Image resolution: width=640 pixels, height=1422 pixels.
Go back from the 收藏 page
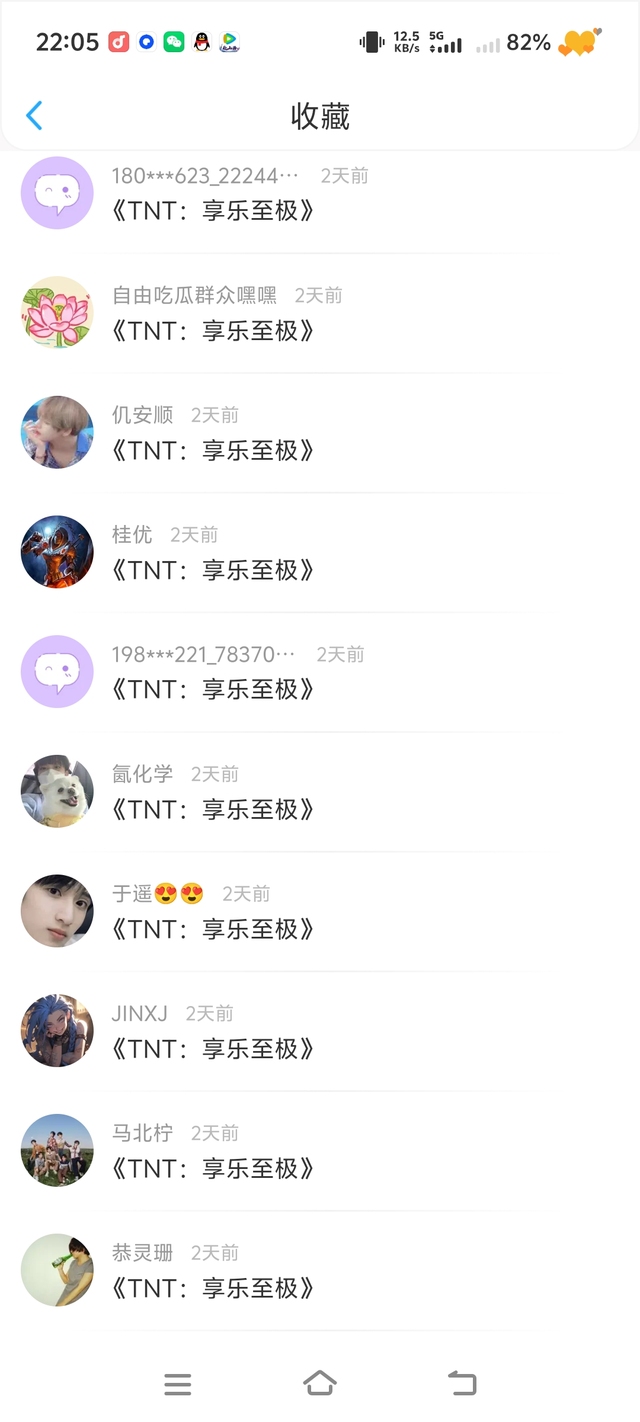[34, 116]
